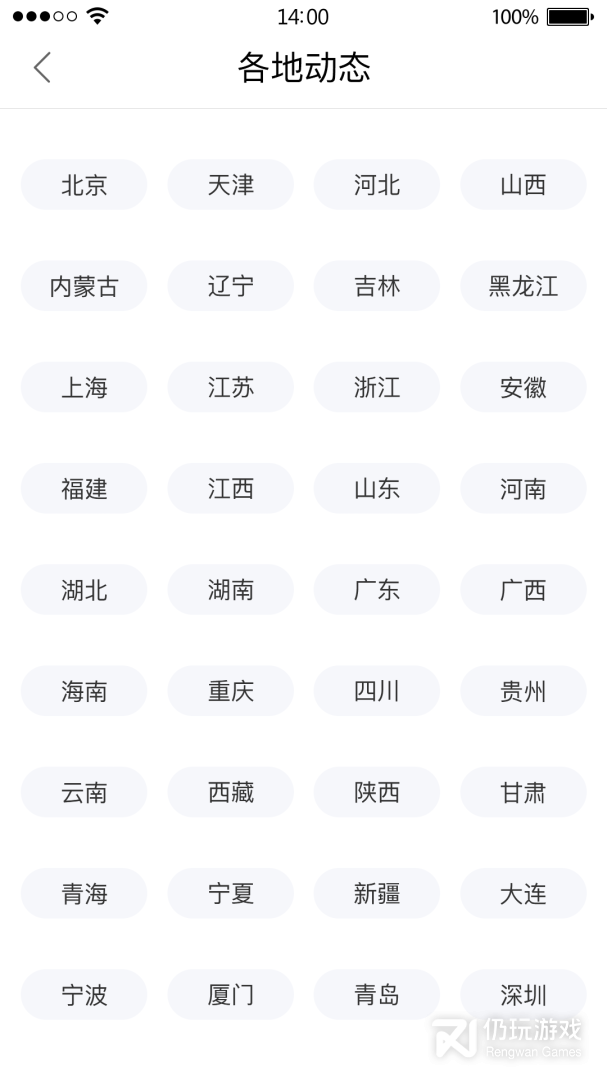
Task: Select the 北京 chip
Action: 84,185
